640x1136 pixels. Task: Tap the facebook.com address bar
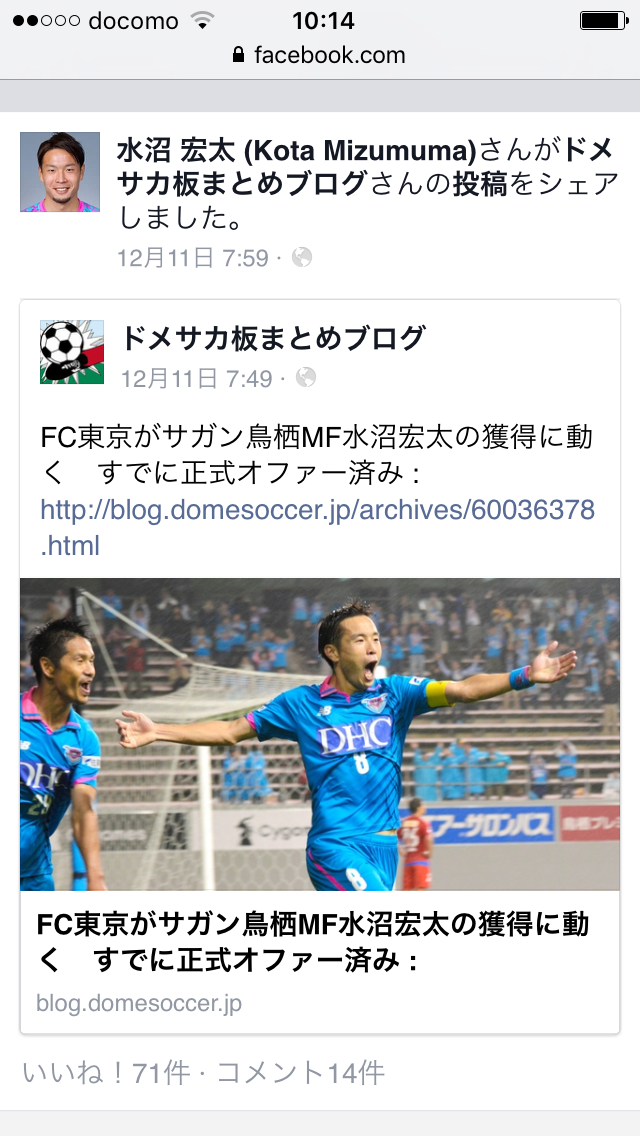(x=320, y=55)
